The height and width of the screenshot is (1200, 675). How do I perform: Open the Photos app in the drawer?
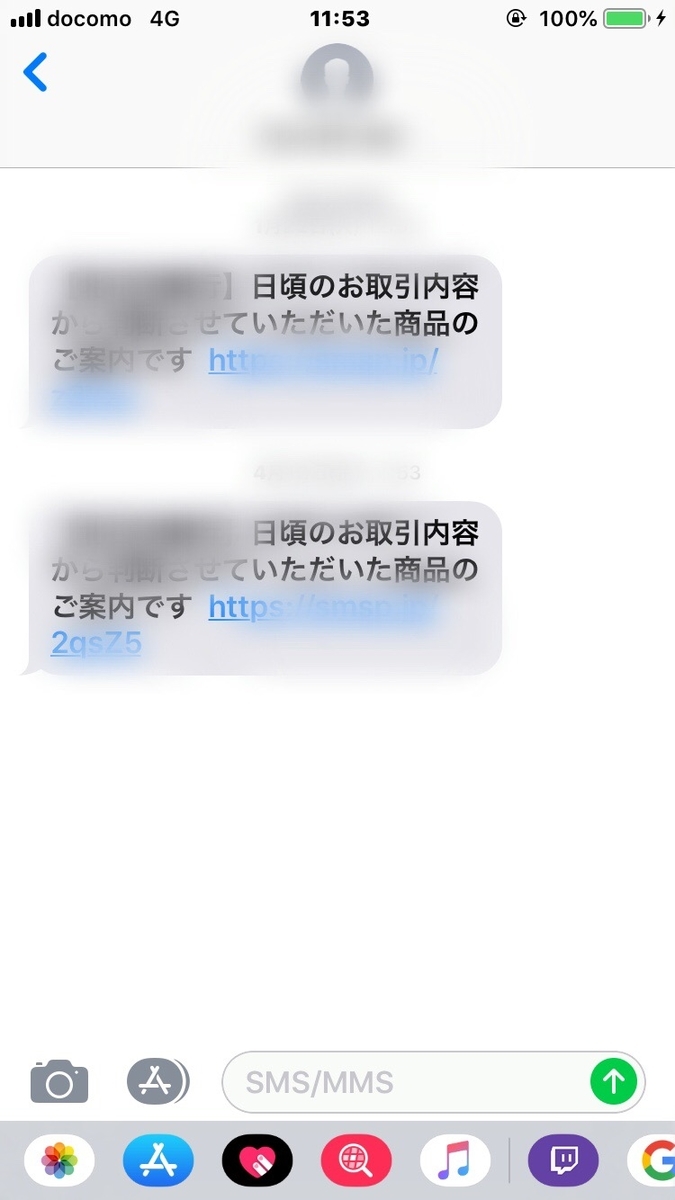[59, 1162]
